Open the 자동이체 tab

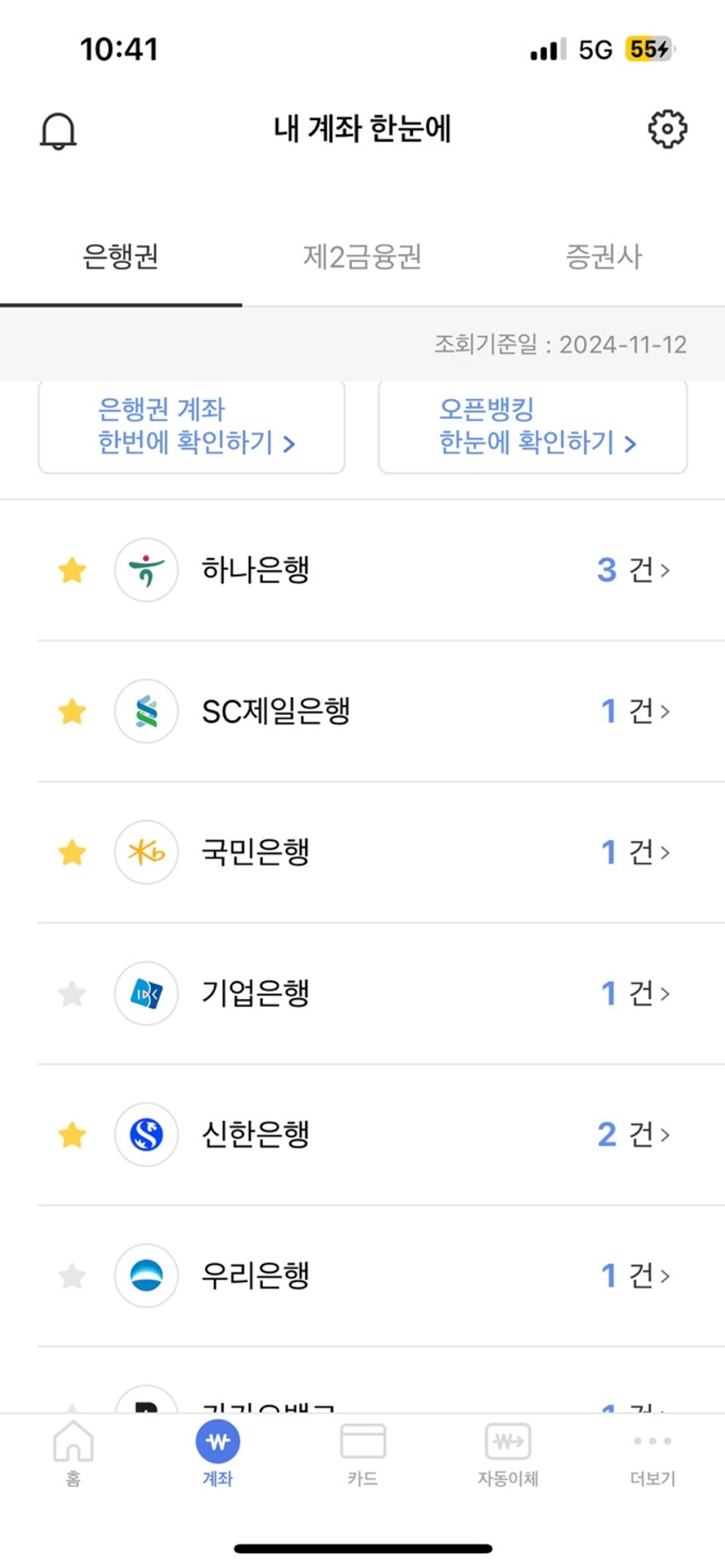point(508,1454)
